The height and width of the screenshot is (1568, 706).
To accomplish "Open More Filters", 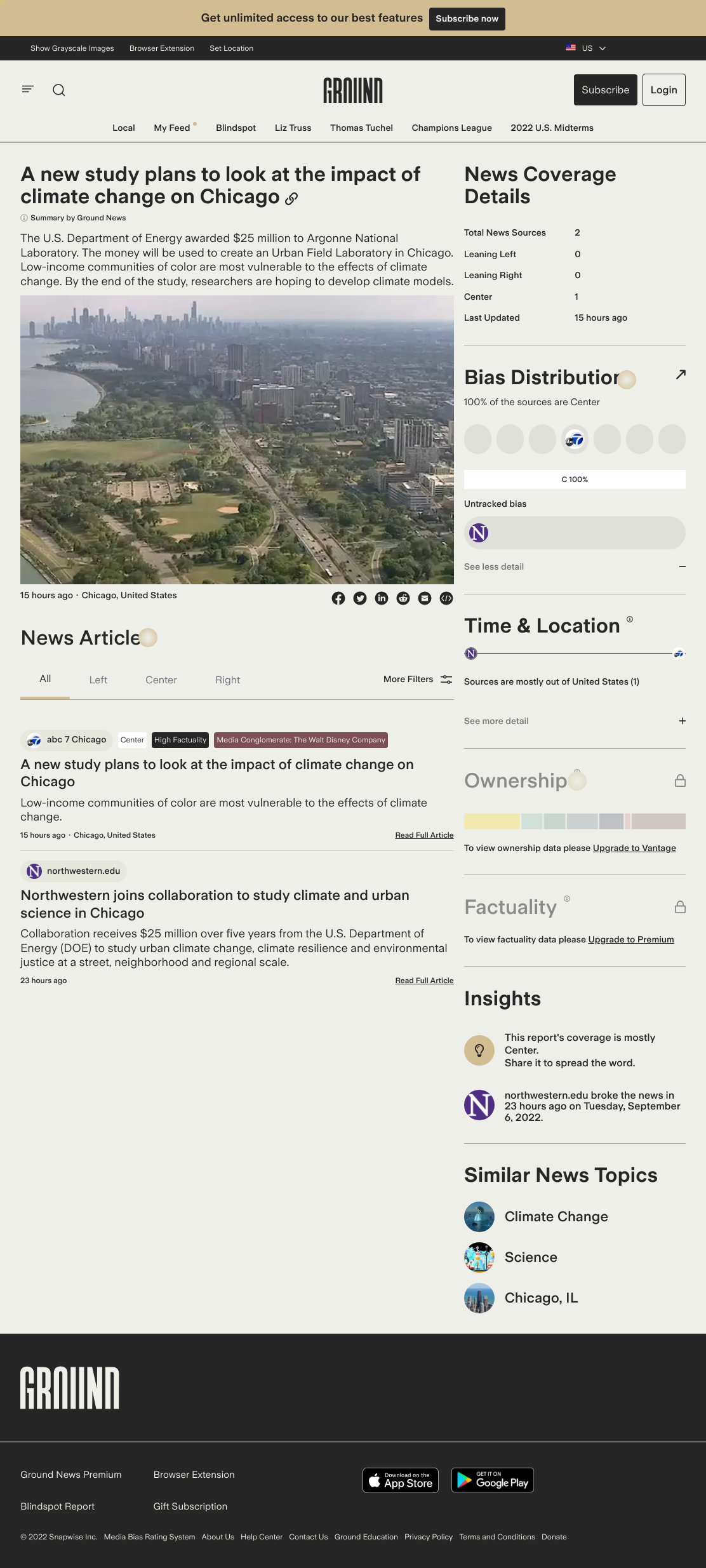I will pos(418,680).
